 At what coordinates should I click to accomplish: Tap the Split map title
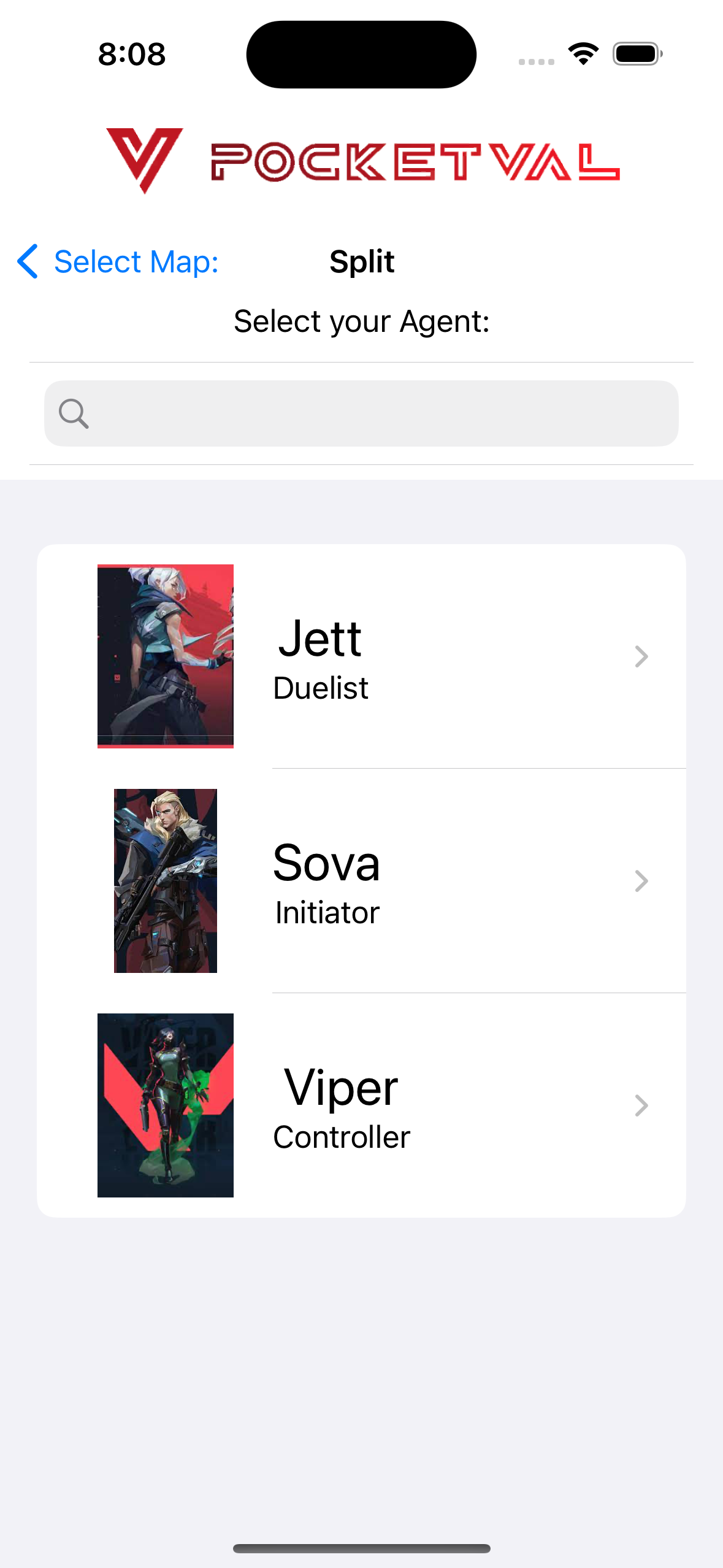(x=362, y=262)
